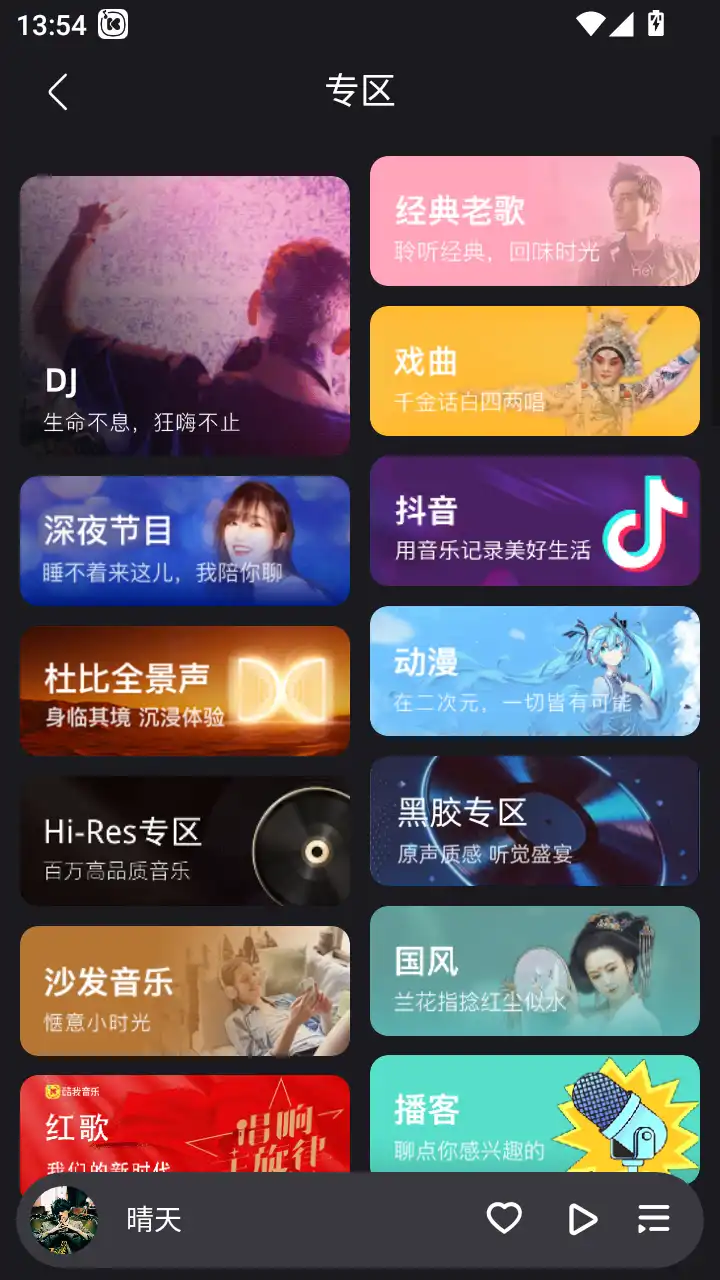
Task: Favorite 晴天 using the heart icon
Action: pos(504,1219)
